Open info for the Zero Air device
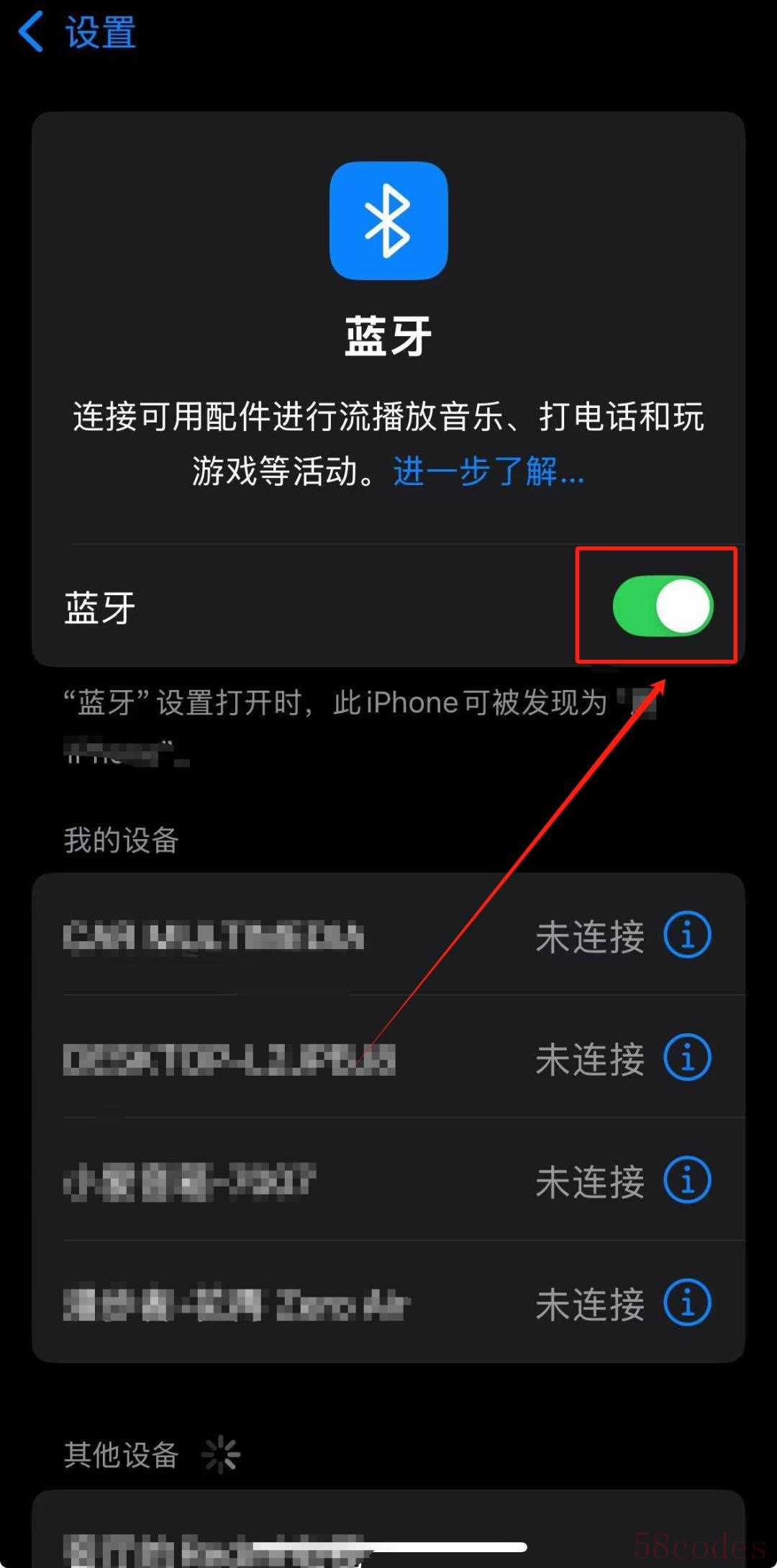Viewport: 777px width, 1568px height. coord(686,1302)
